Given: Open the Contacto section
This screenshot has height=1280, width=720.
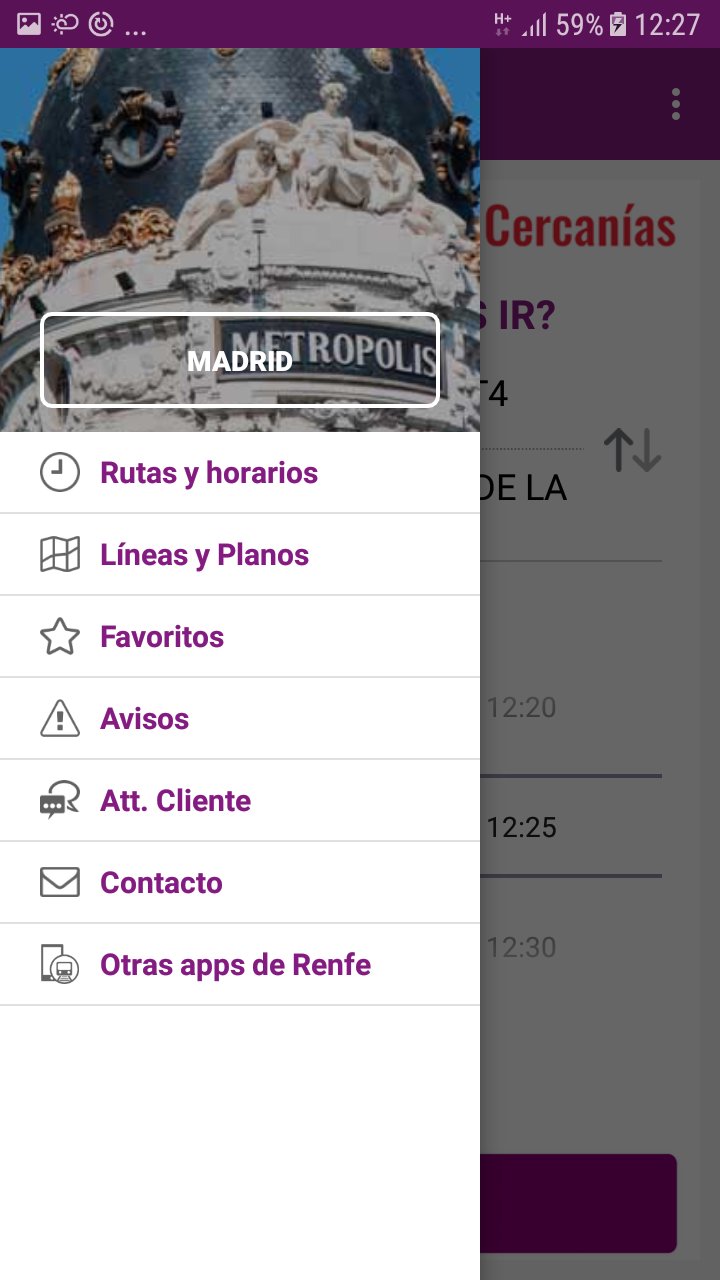Looking at the screenshot, I should pos(161,883).
